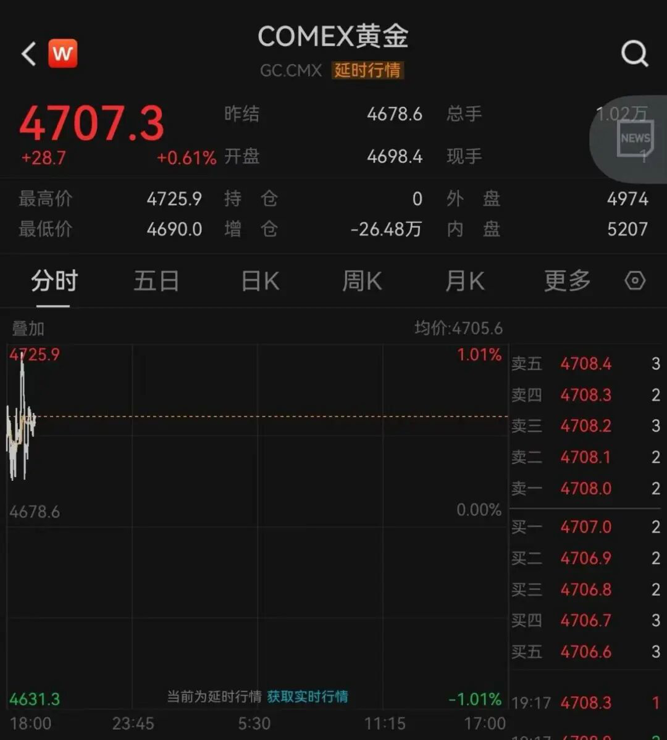Viewport: 667px width, 740px height.
Task: Tap 获取实时行情 link
Action: click(308, 696)
